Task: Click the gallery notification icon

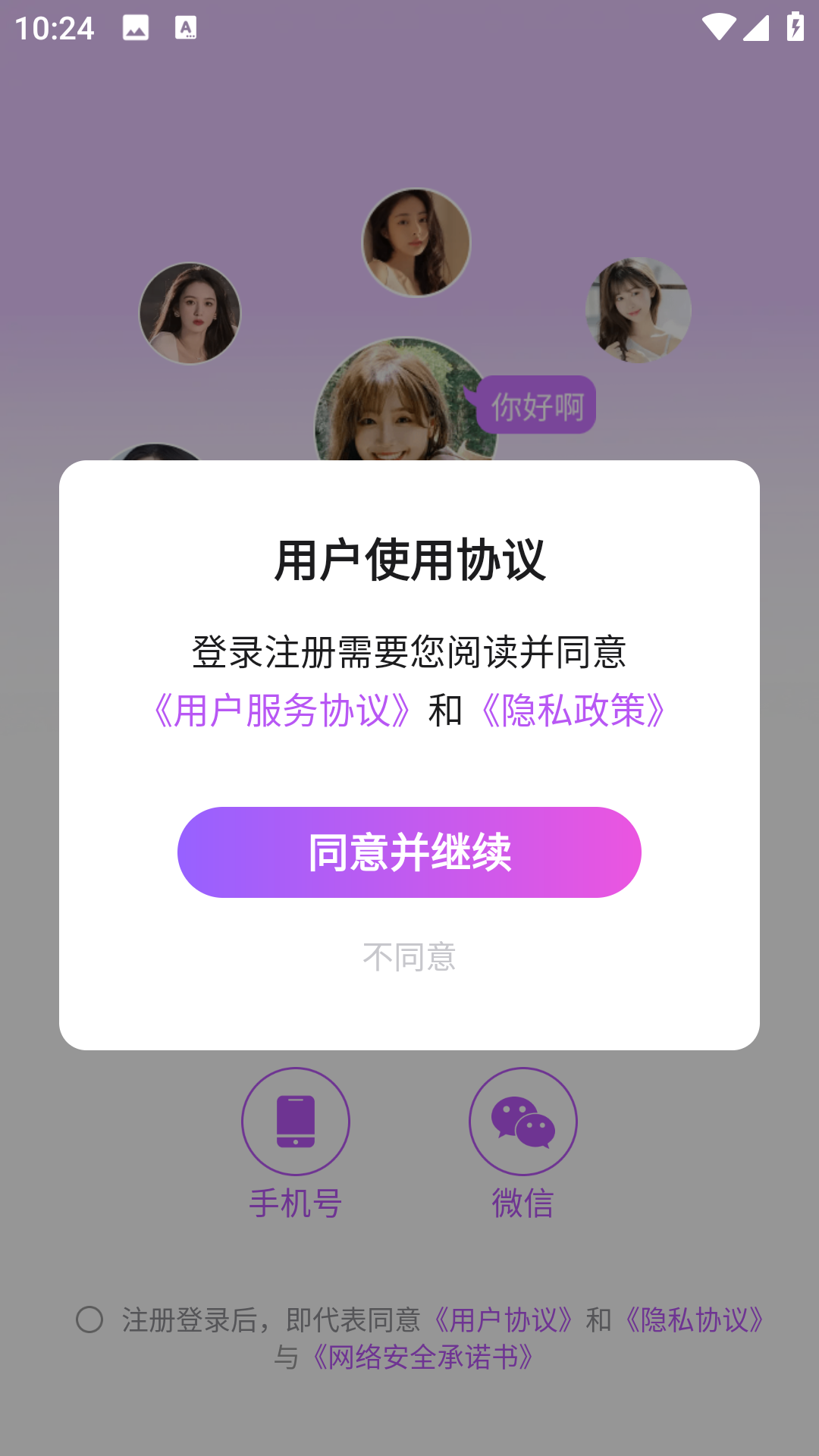Action: 135,27
